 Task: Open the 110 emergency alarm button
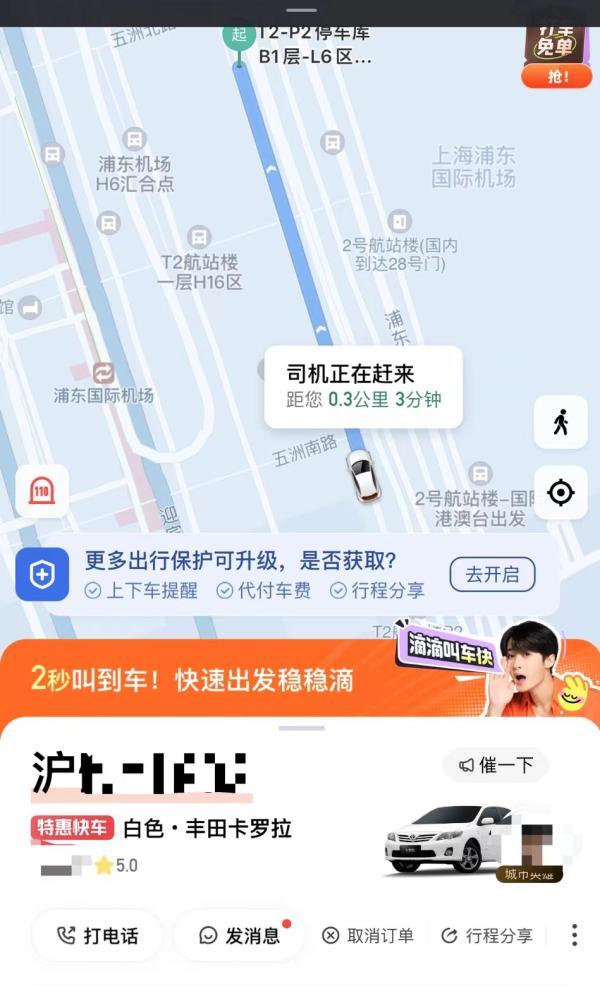42,491
